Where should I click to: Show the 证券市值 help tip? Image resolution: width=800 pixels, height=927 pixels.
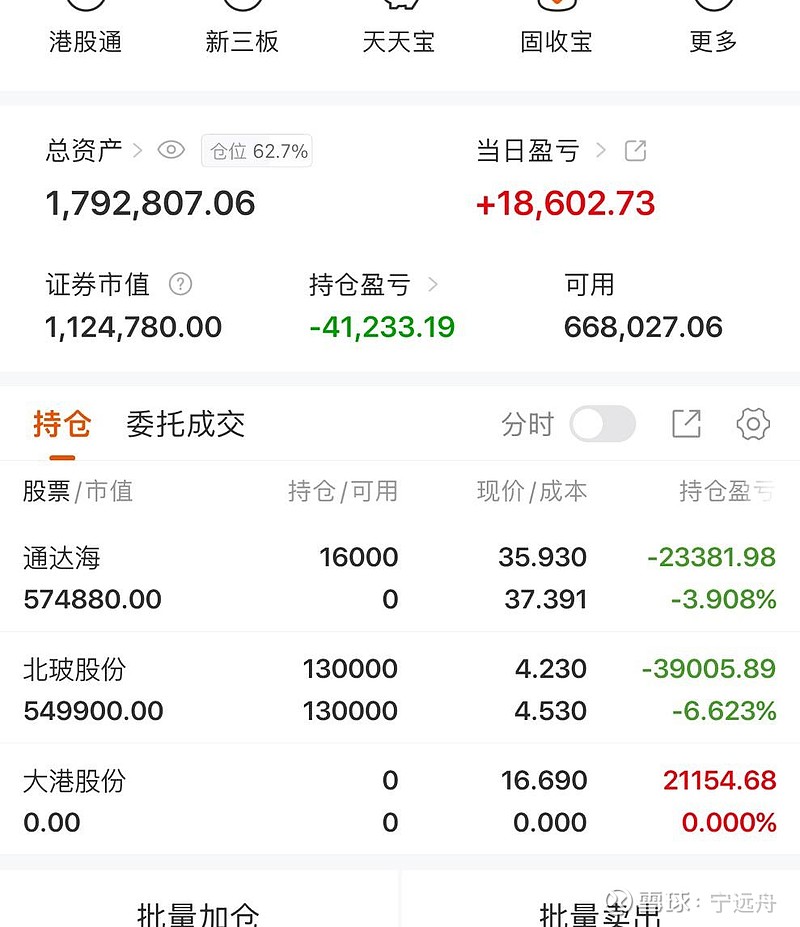180,285
